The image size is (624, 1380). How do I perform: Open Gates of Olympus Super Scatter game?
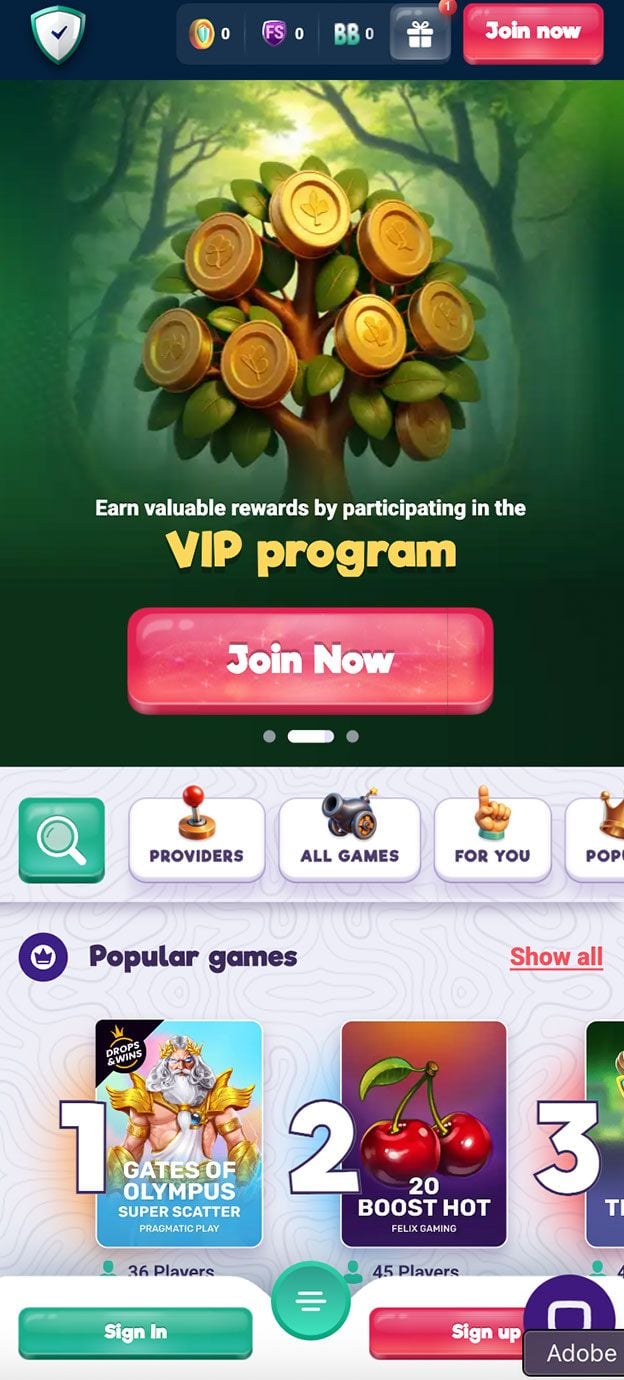179,1133
